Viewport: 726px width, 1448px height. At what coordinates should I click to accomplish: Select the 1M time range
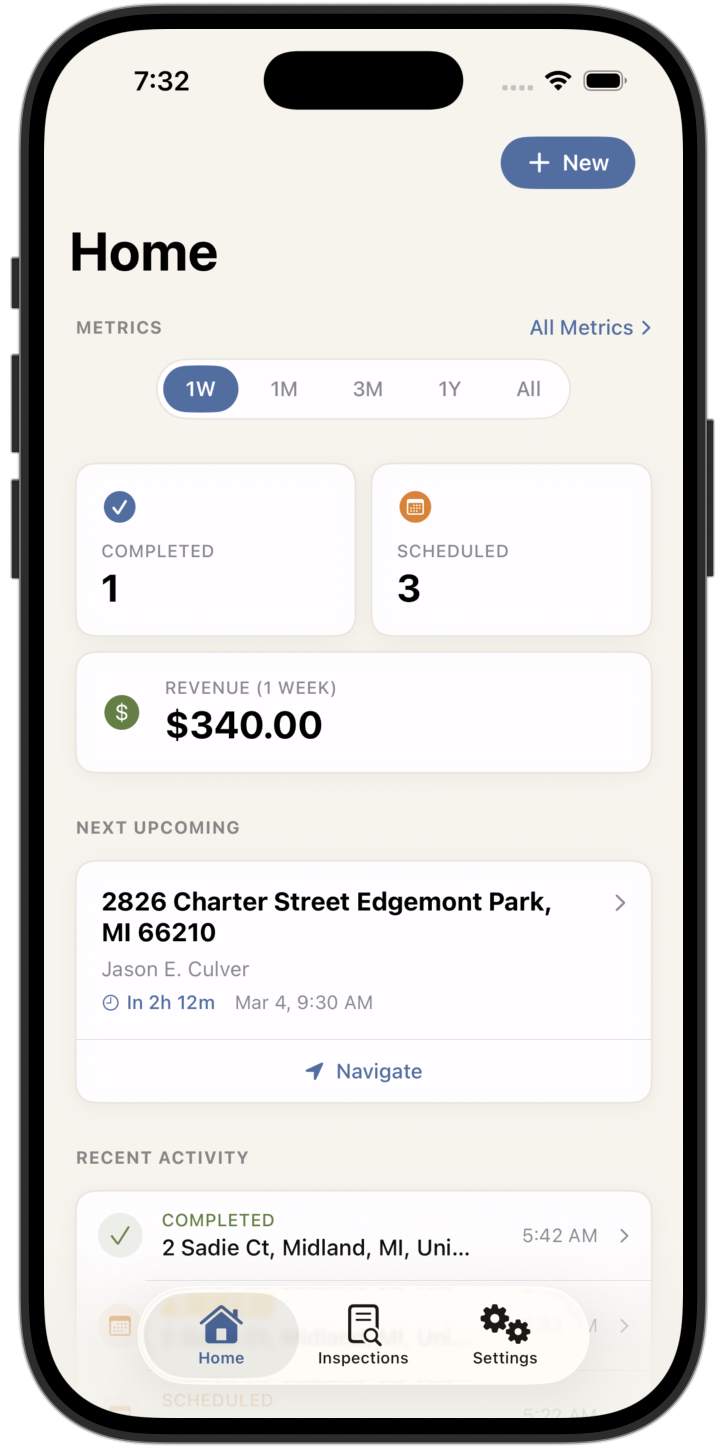284,389
